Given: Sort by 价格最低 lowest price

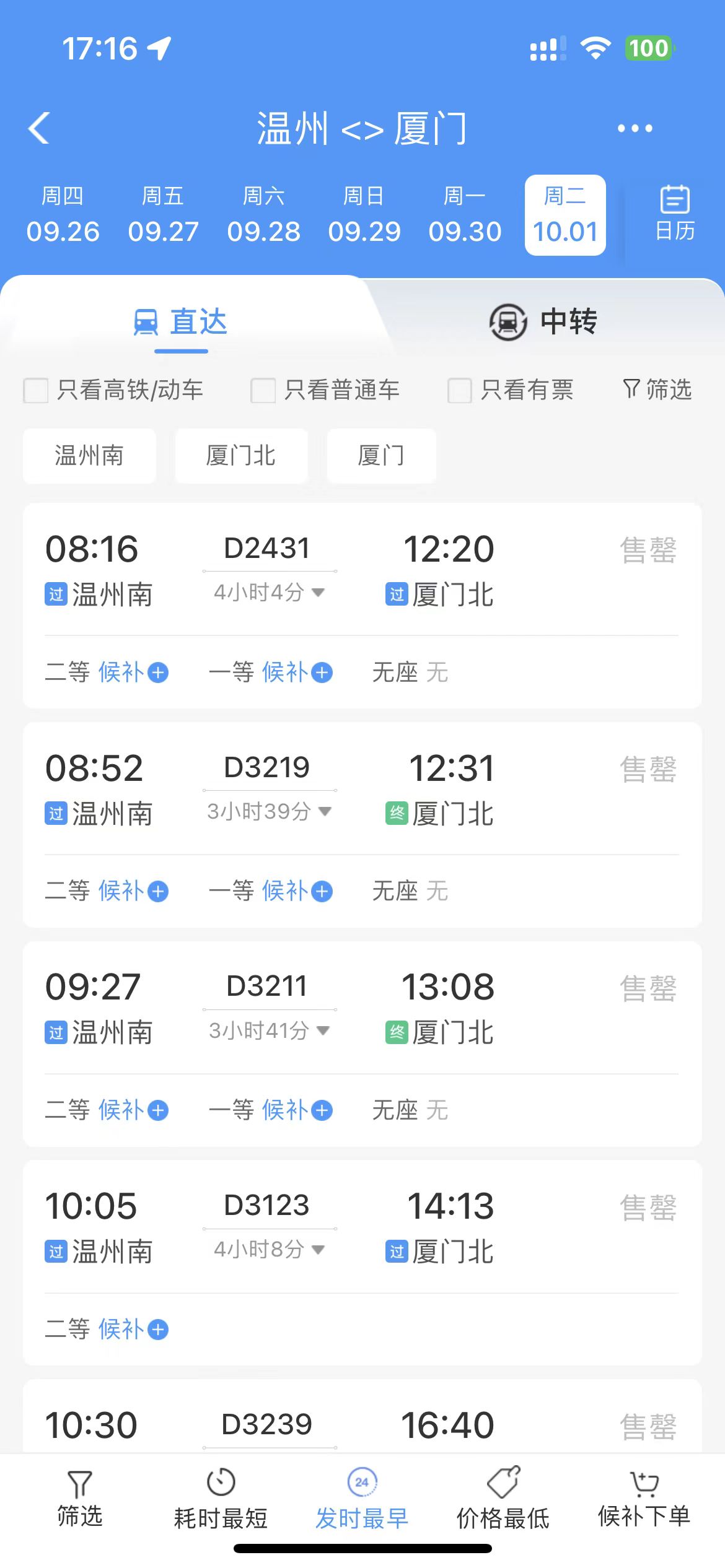Looking at the screenshot, I should click(503, 1500).
